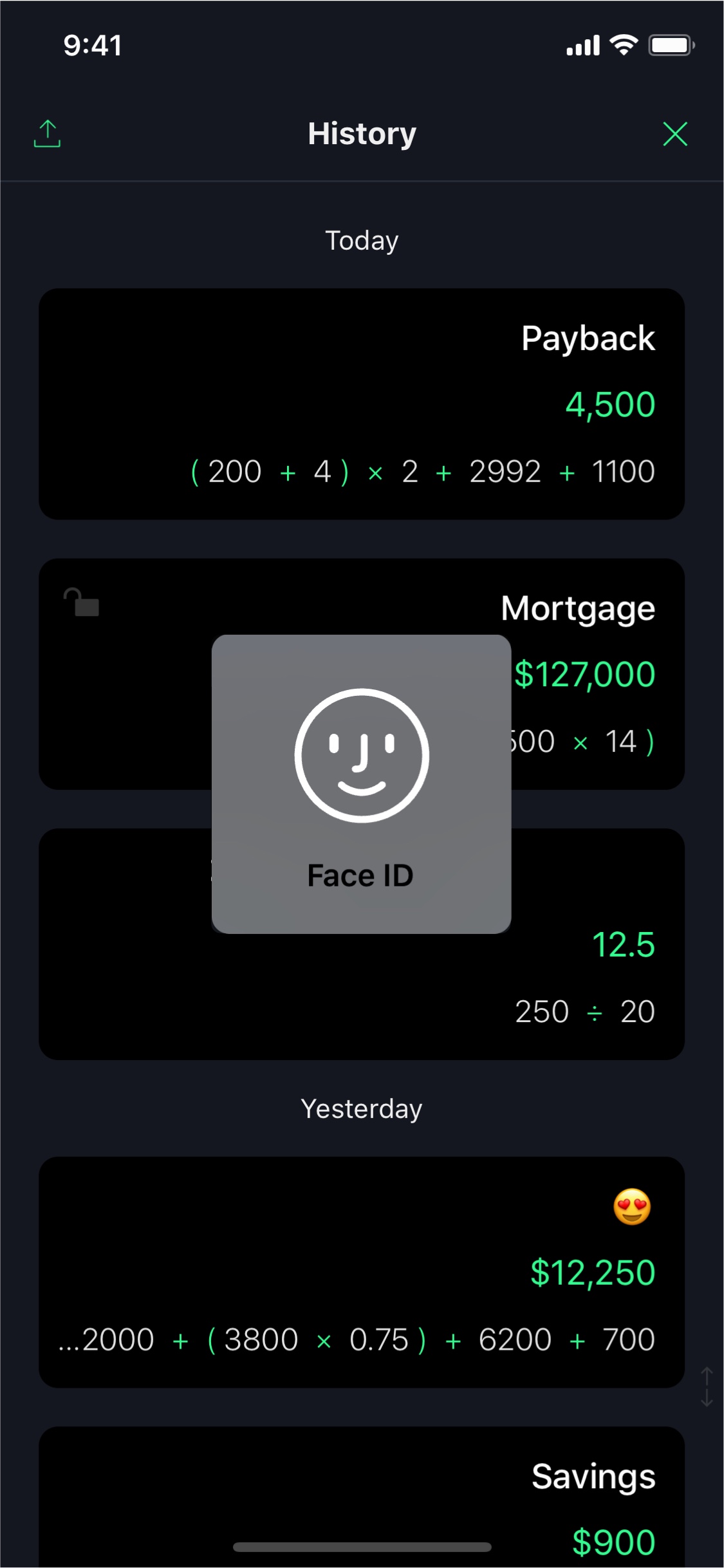724x1568 pixels.
Task: Open the Savings $900 entry
Action: 362,1497
